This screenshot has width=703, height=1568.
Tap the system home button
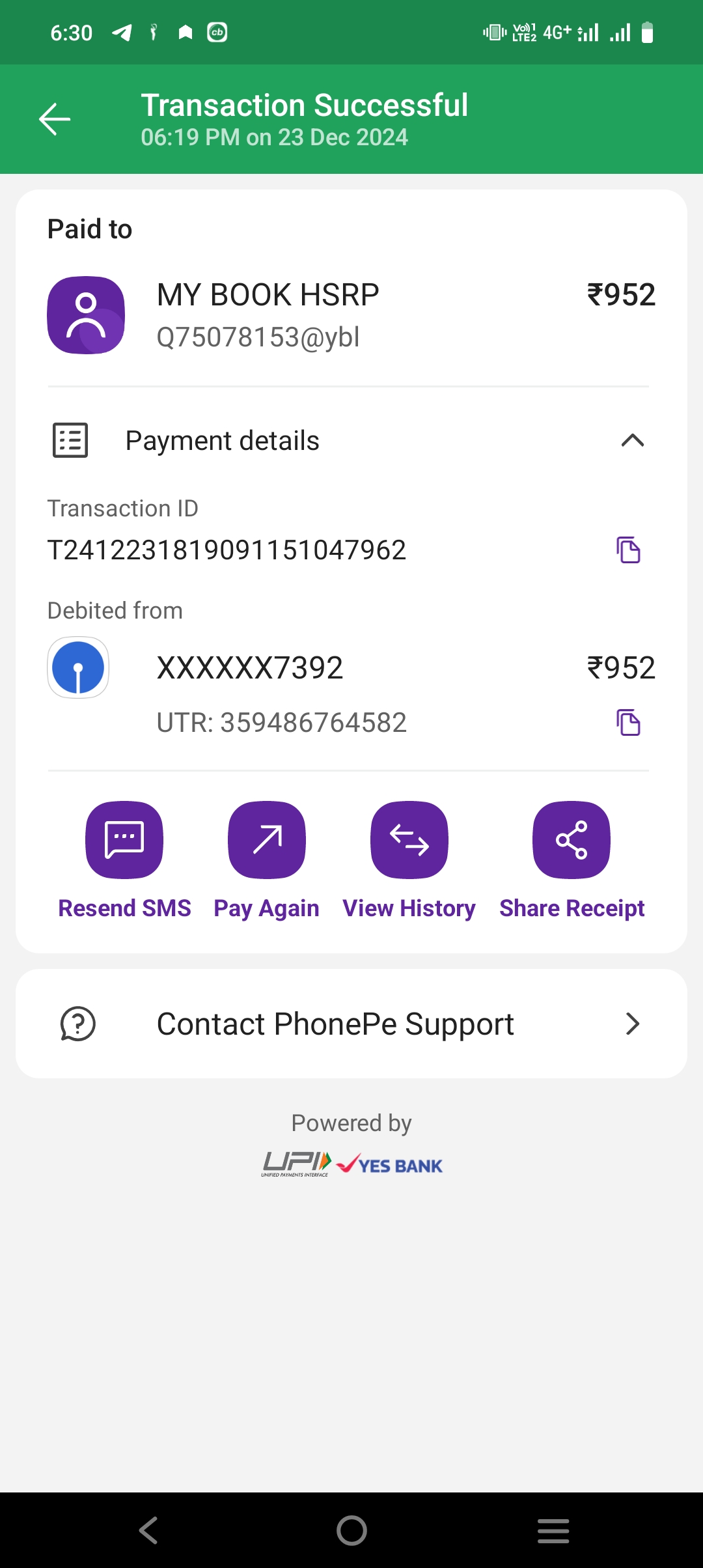coord(351,1530)
